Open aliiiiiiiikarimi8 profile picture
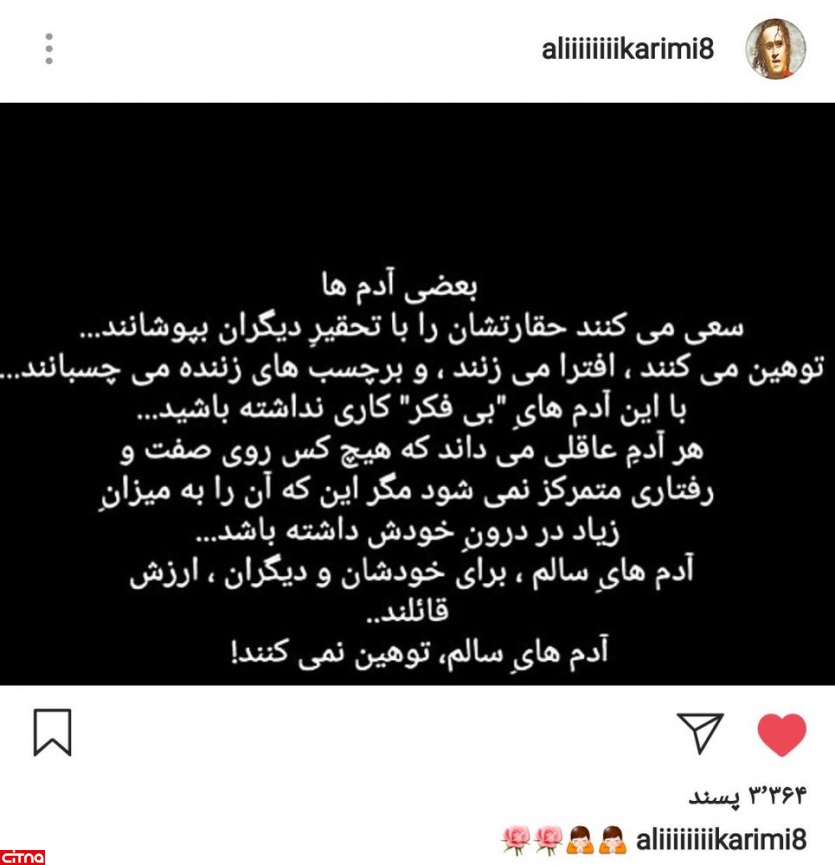 774,48
